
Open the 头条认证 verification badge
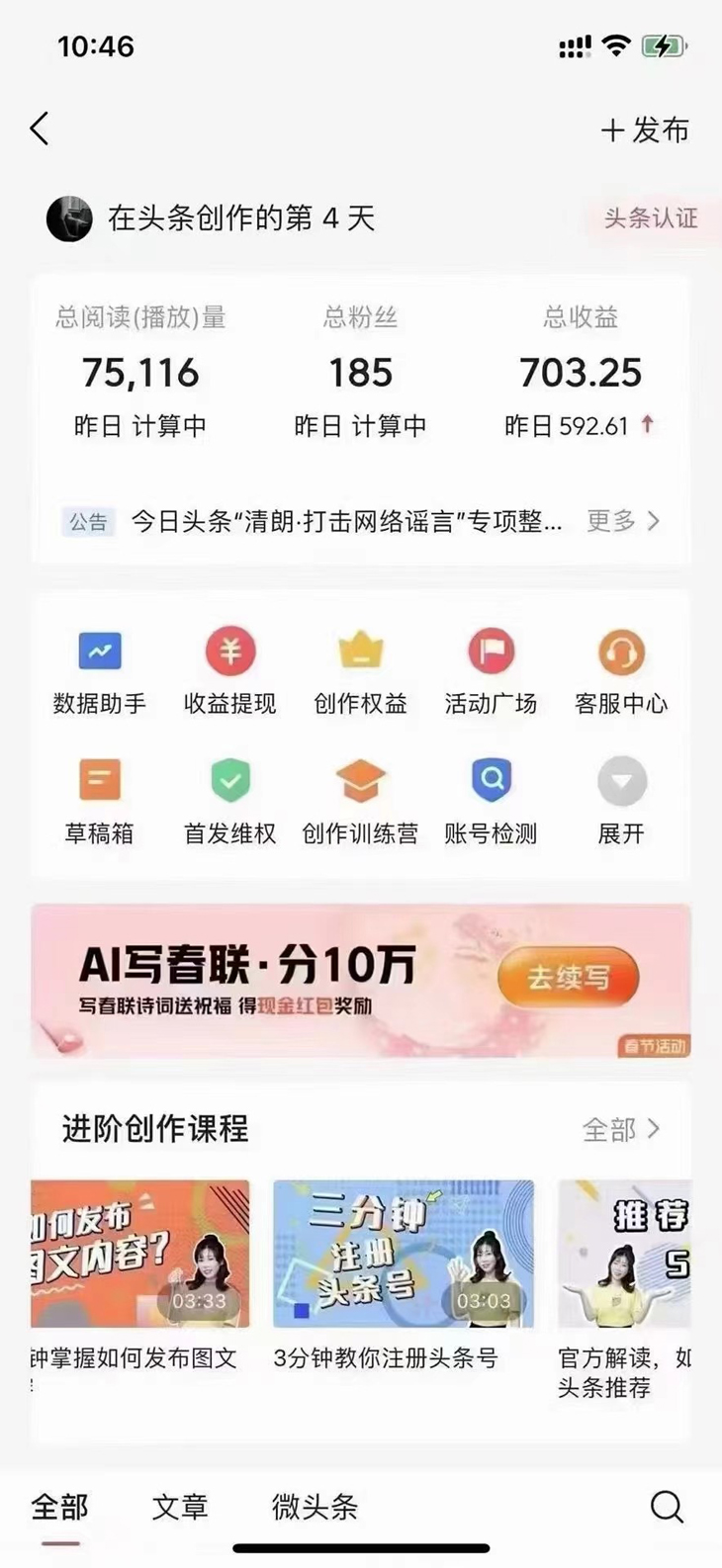pyautogui.click(x=650, y=218)
